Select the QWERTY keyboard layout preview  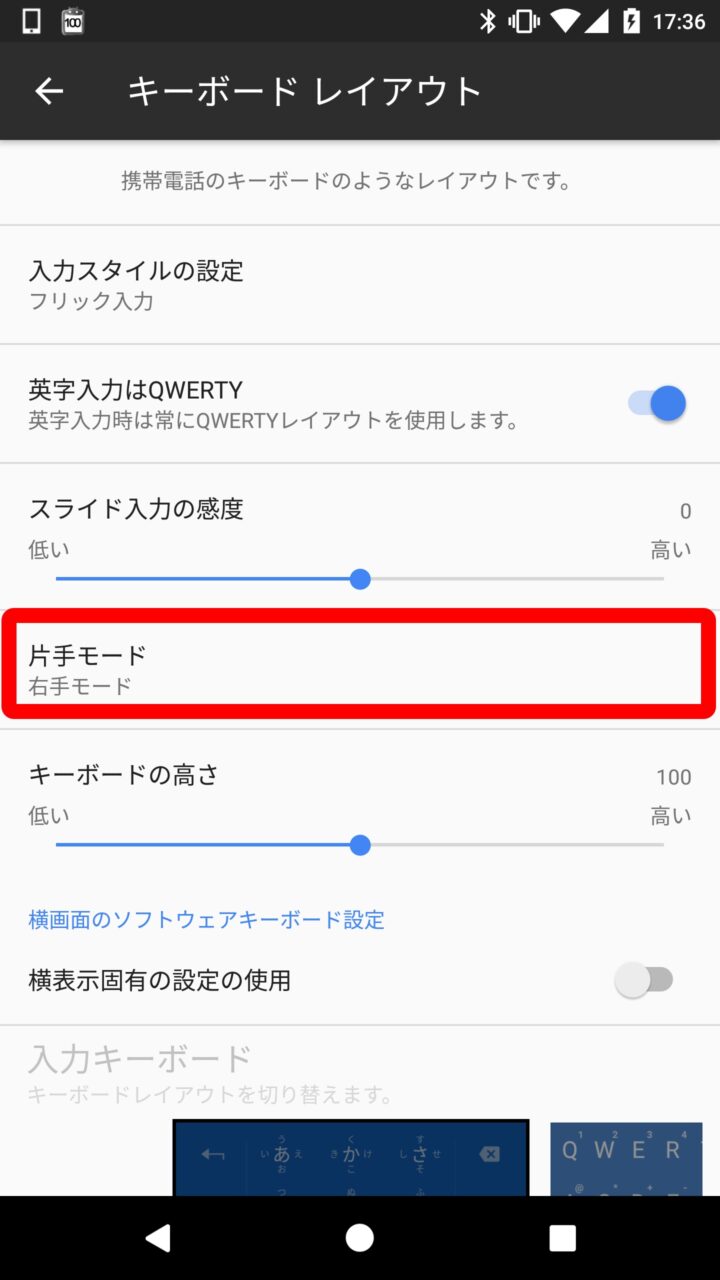626,1160
